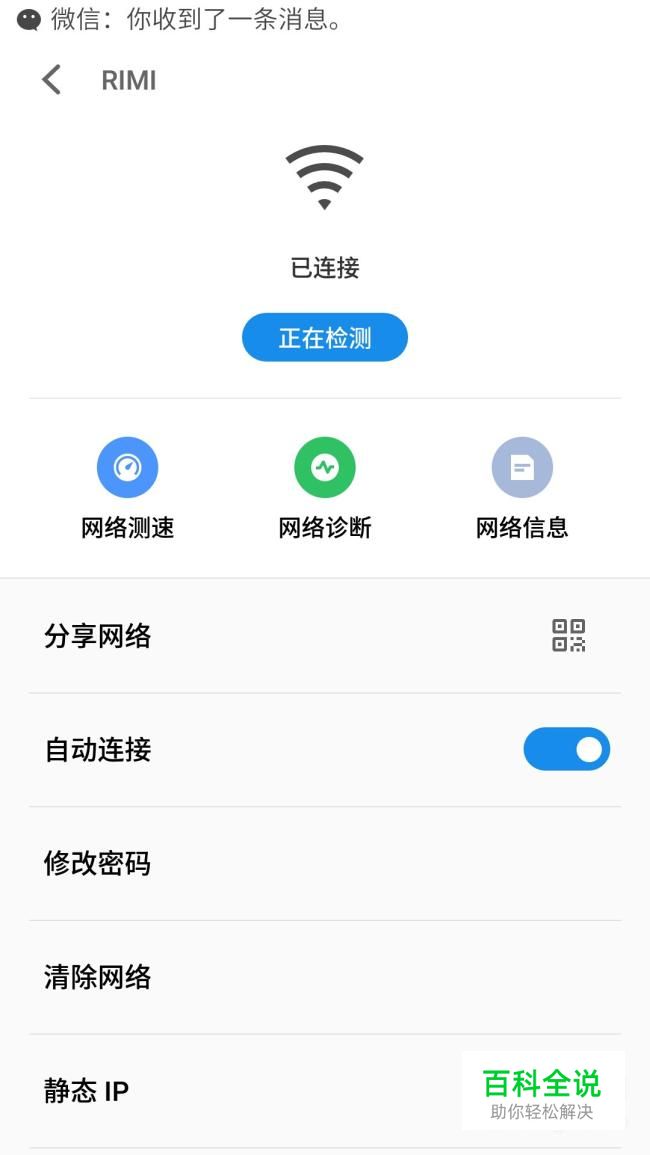Go back from the RIMI network page

click(52, 80)
